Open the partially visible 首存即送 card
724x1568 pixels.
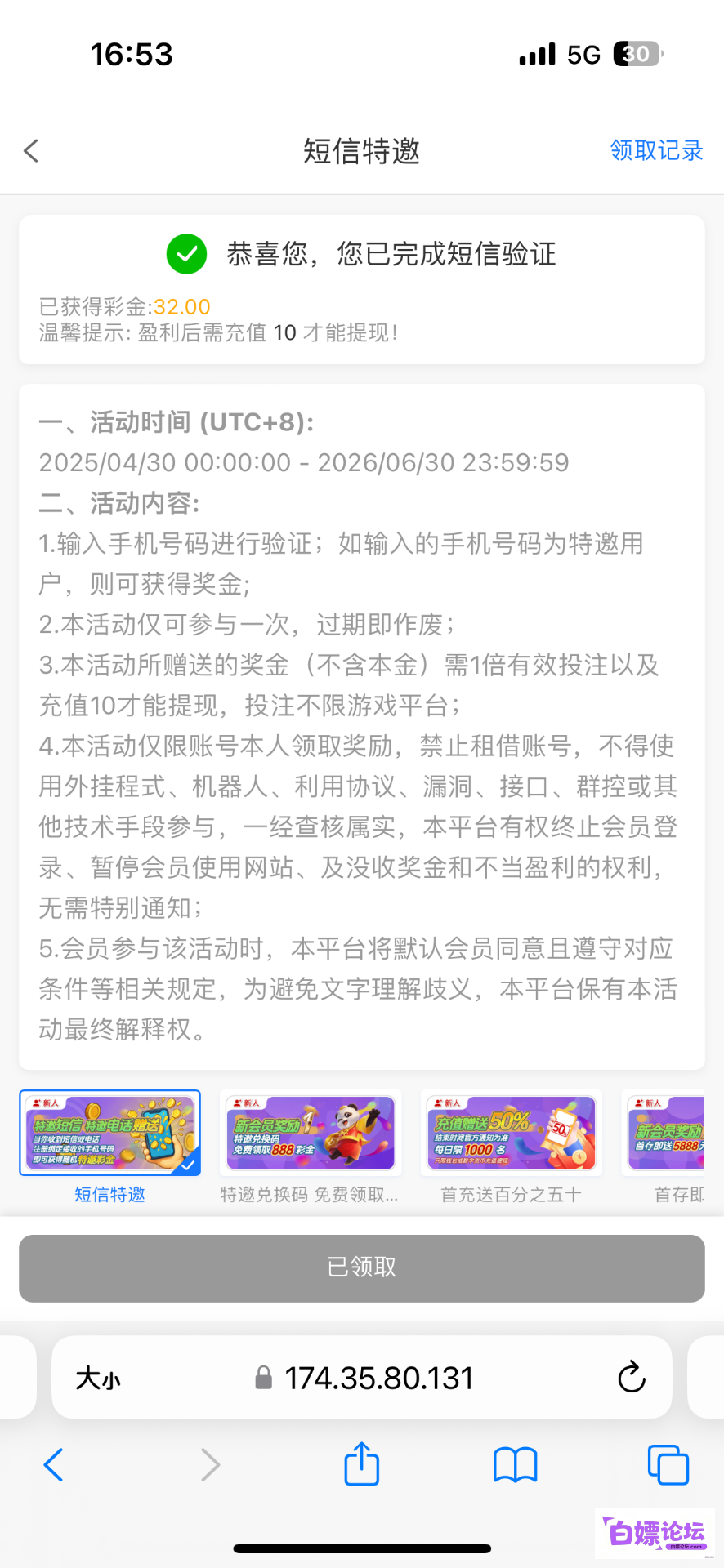664,1146
